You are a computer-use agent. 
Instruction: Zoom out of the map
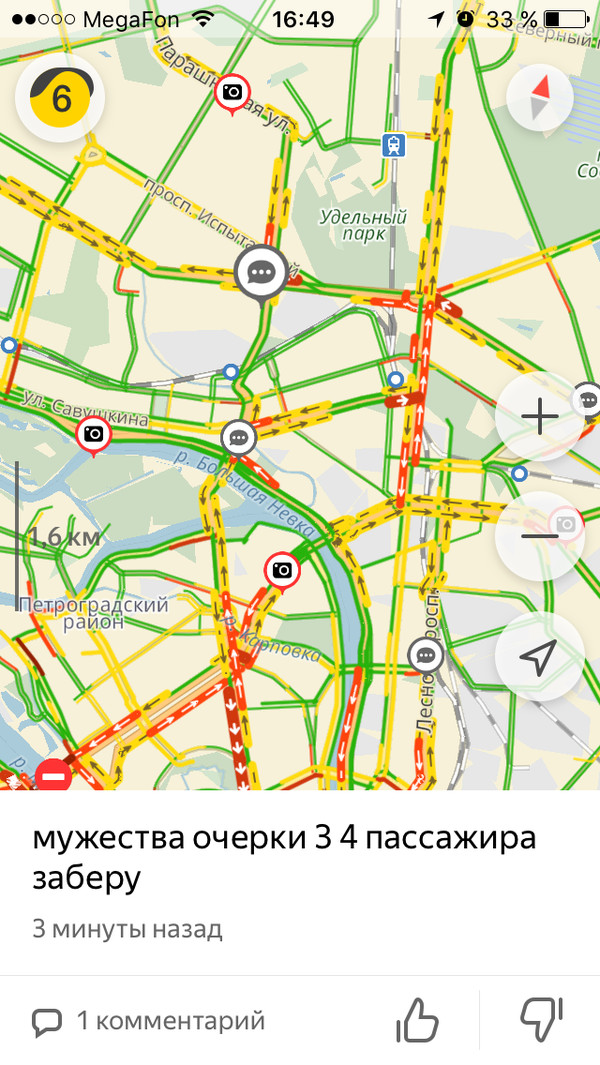[x=539, y=536]
